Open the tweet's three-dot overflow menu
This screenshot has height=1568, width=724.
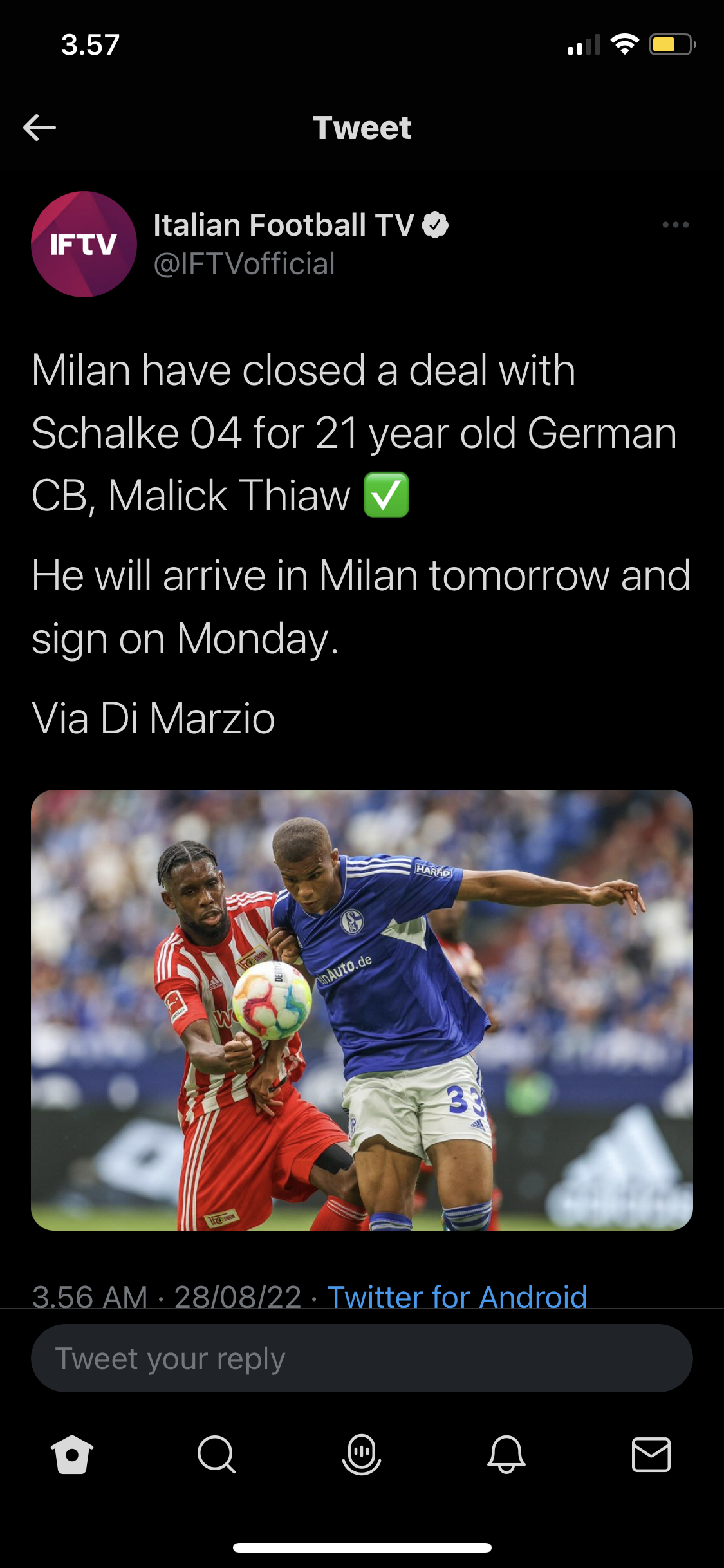(675, 225)
